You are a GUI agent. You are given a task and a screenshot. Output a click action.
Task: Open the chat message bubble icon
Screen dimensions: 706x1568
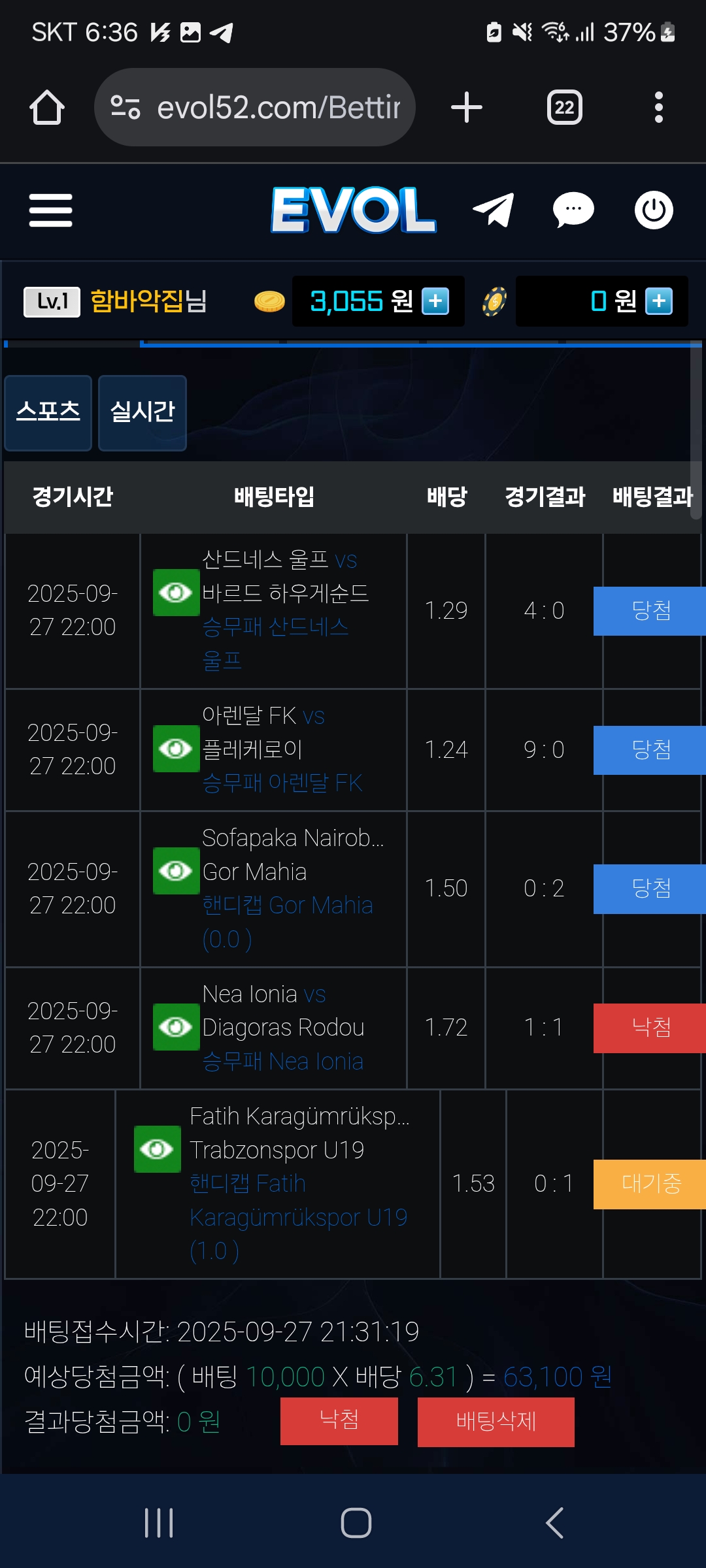click(x=573, y=210)
